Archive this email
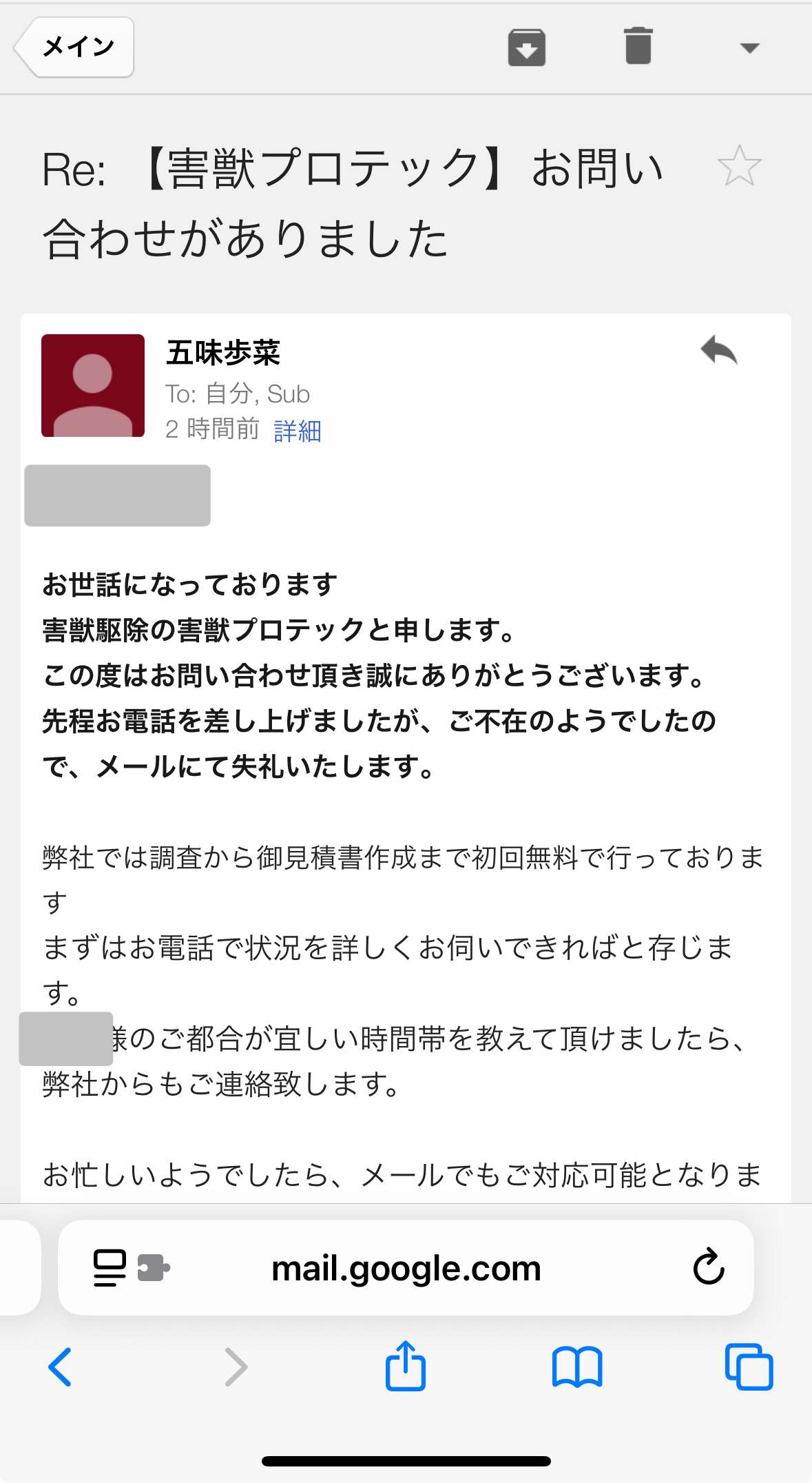Image resolution: width=812 pixels, height=1483 pixels. (527, 47)
